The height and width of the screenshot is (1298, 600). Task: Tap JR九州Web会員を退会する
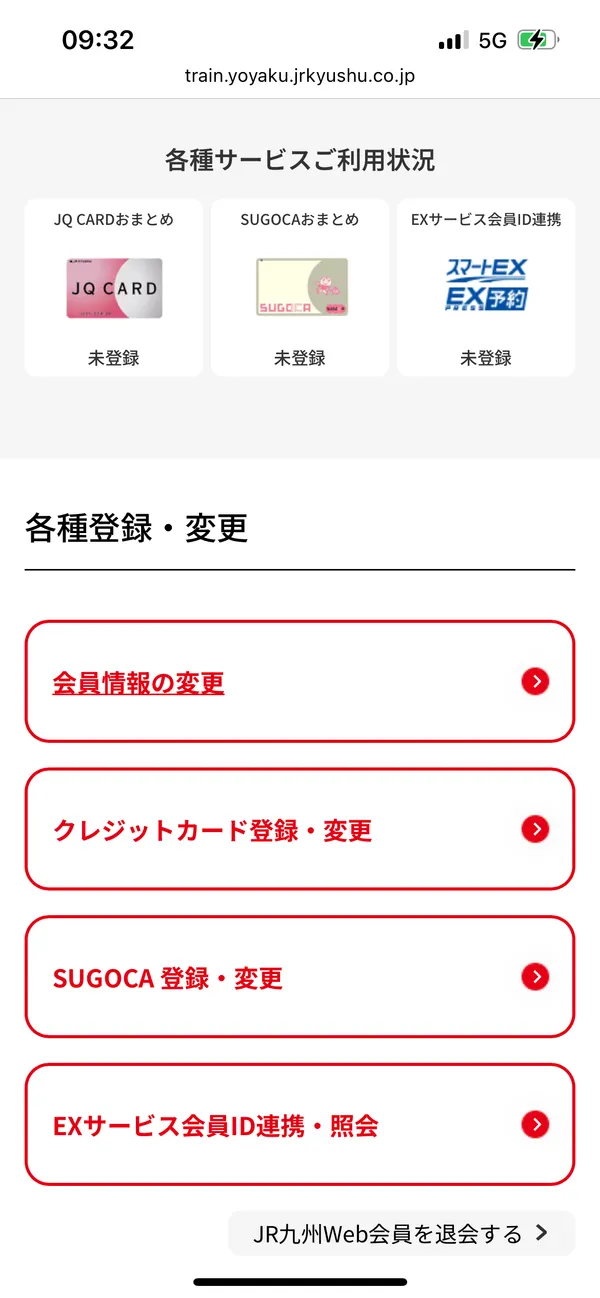[x=401, y=1233]
